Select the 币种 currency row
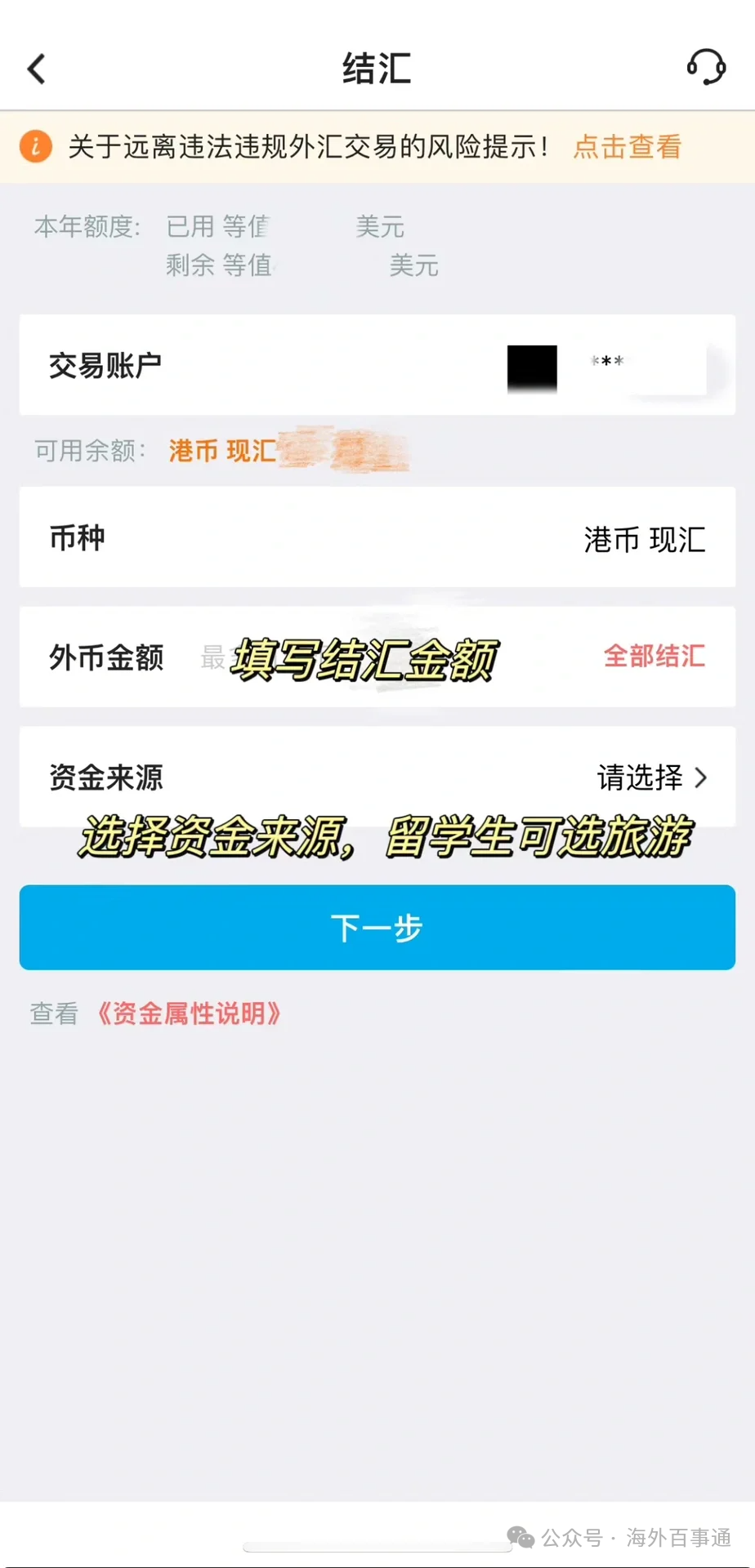This screenshot has height=1568, width=755. pos(377,537)
